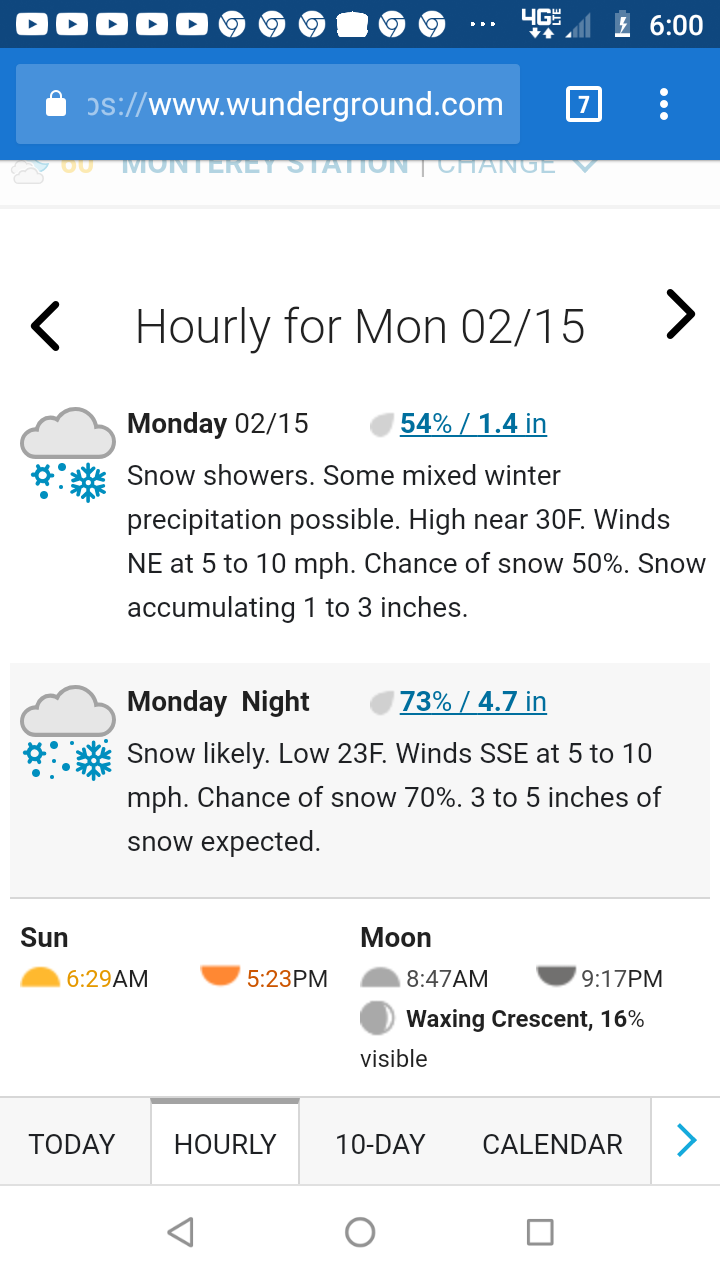The height and width of the screenshot is (1280, 720).
Task: Go to the previous day's hourly forecast
Action: [45, 326]
